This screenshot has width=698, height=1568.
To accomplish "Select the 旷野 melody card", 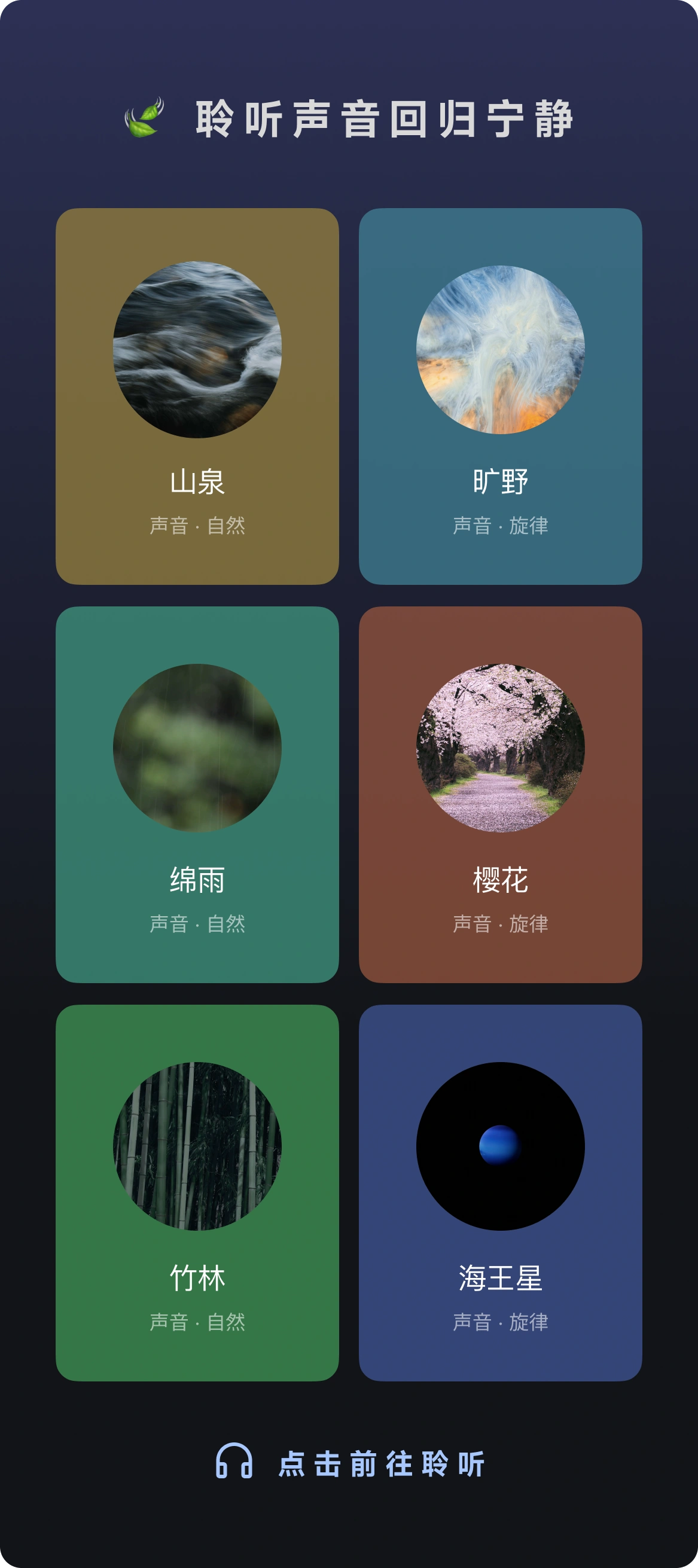I will (x=500, y=396).
